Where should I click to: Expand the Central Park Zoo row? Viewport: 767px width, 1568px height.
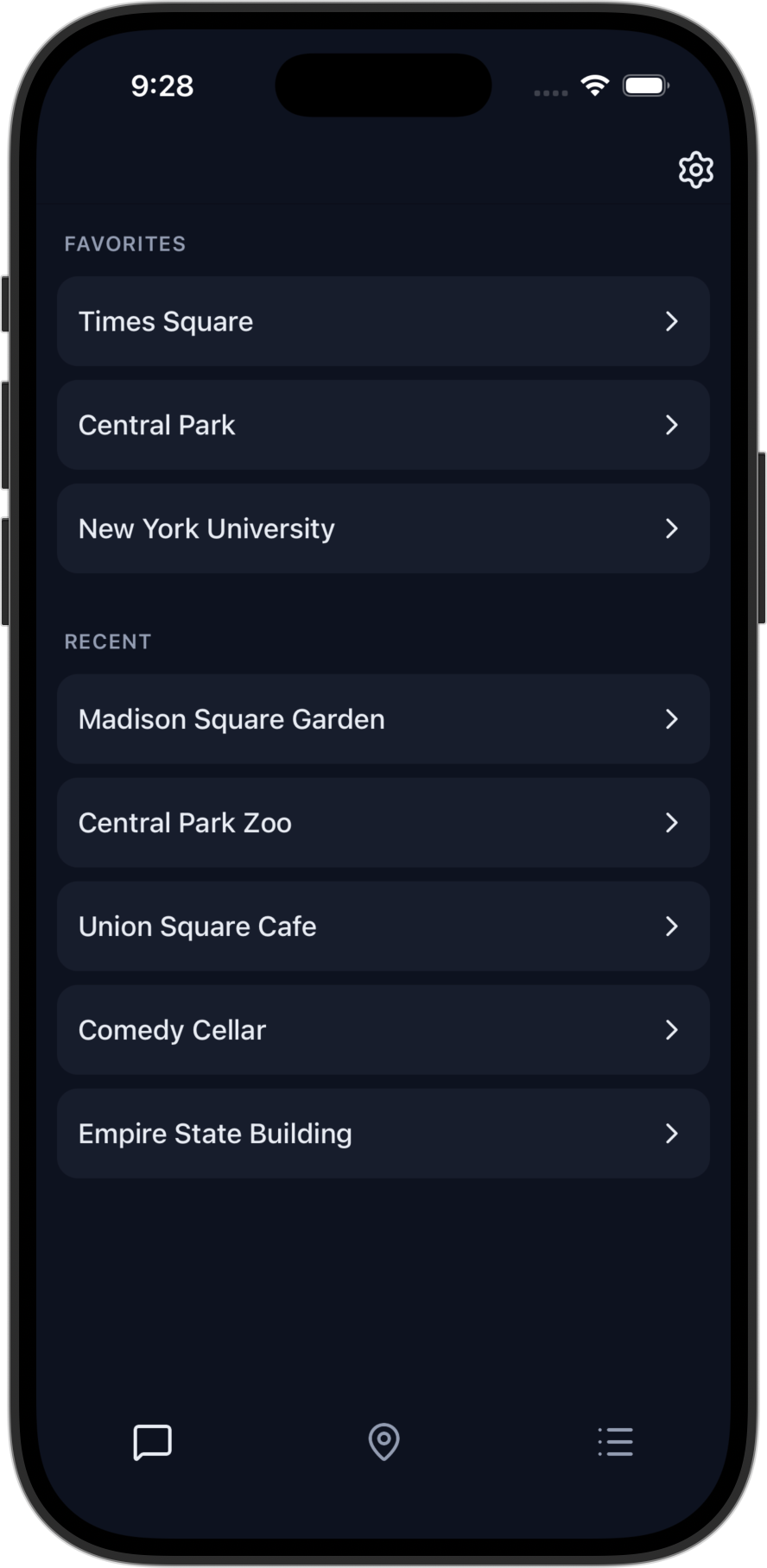(x=673, y=823)
